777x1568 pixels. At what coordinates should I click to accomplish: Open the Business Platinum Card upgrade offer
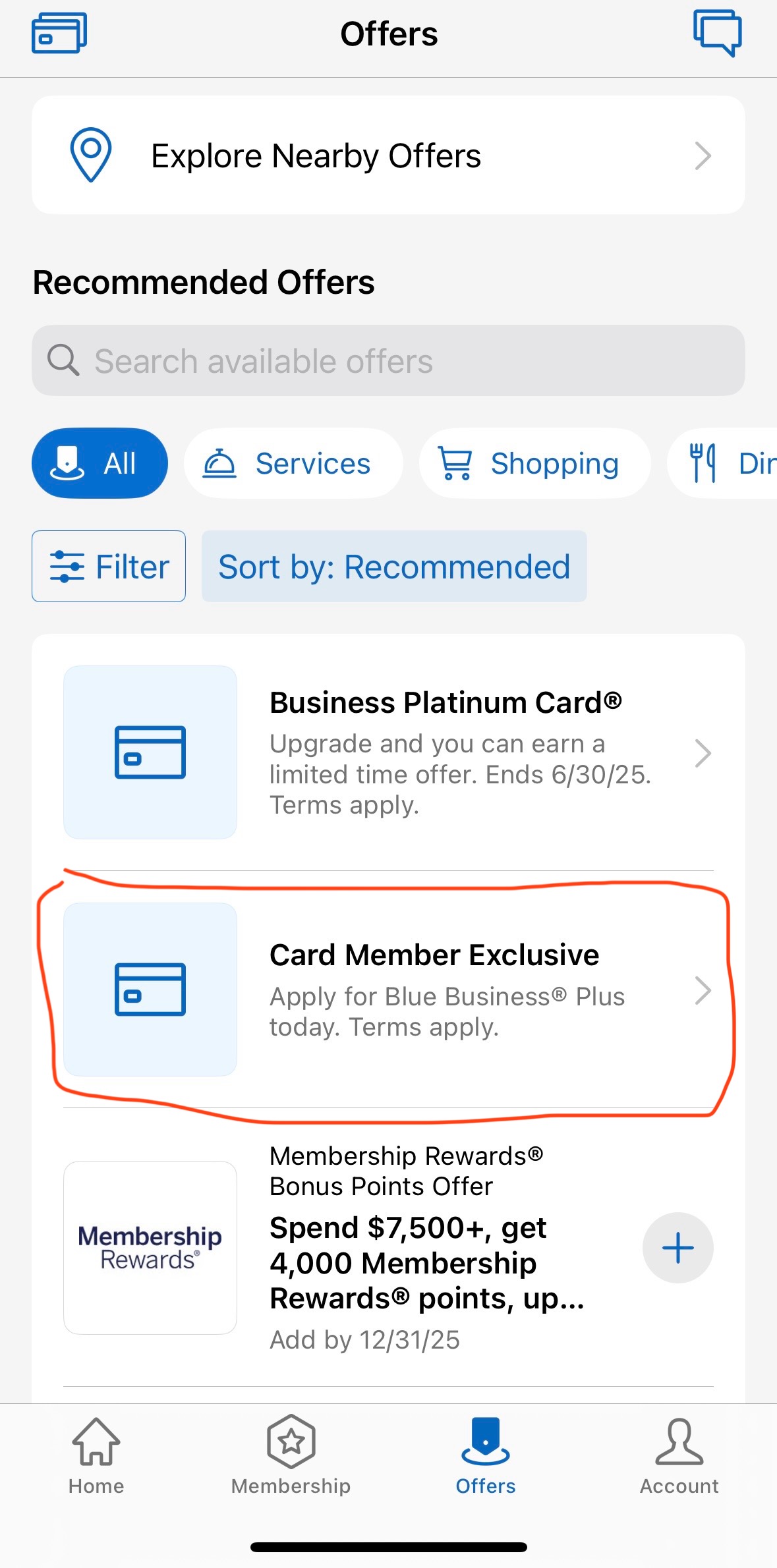tap(388, 752)
